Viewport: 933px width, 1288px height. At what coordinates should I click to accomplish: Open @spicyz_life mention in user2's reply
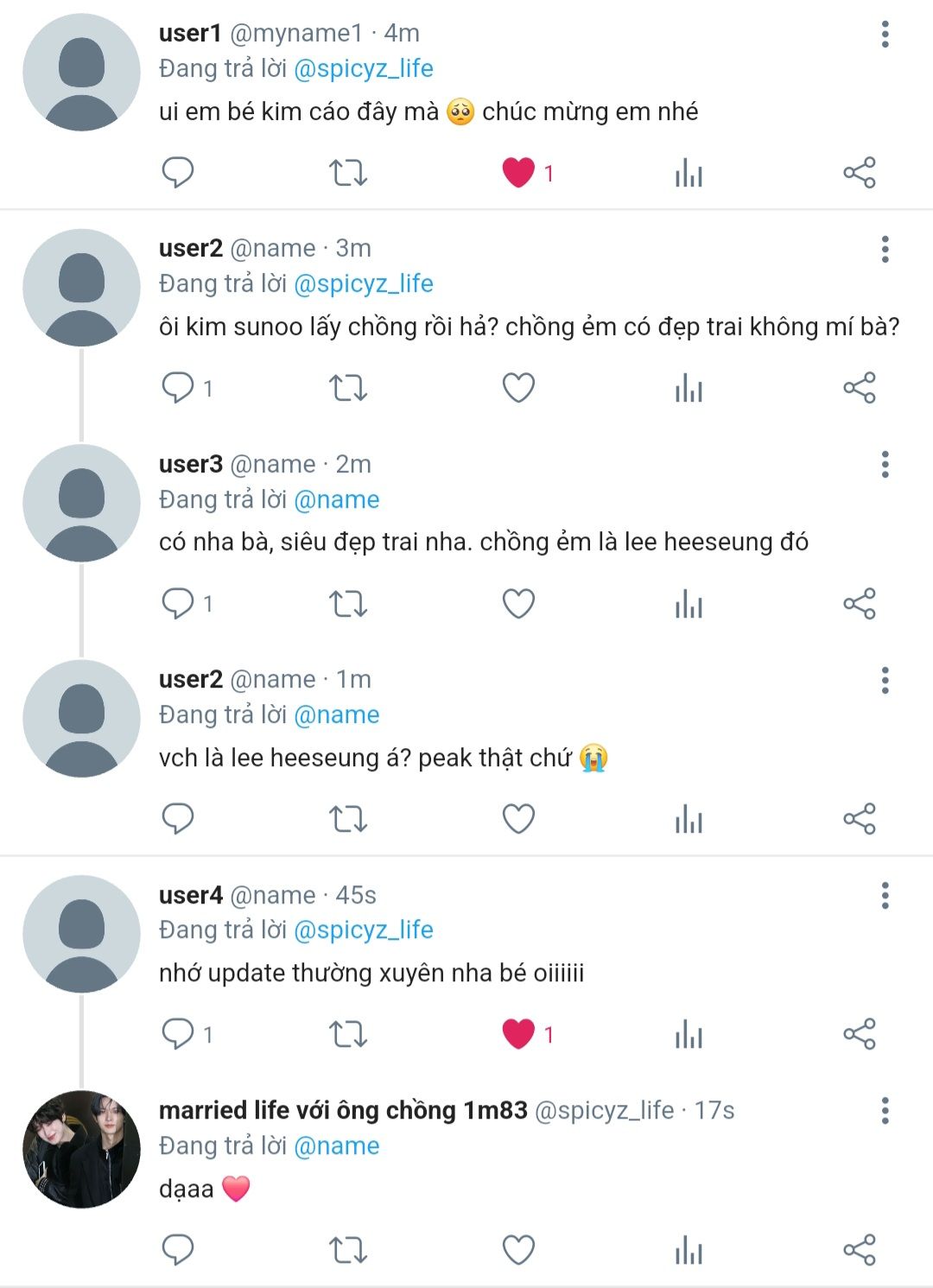click(x=364, y=283)
